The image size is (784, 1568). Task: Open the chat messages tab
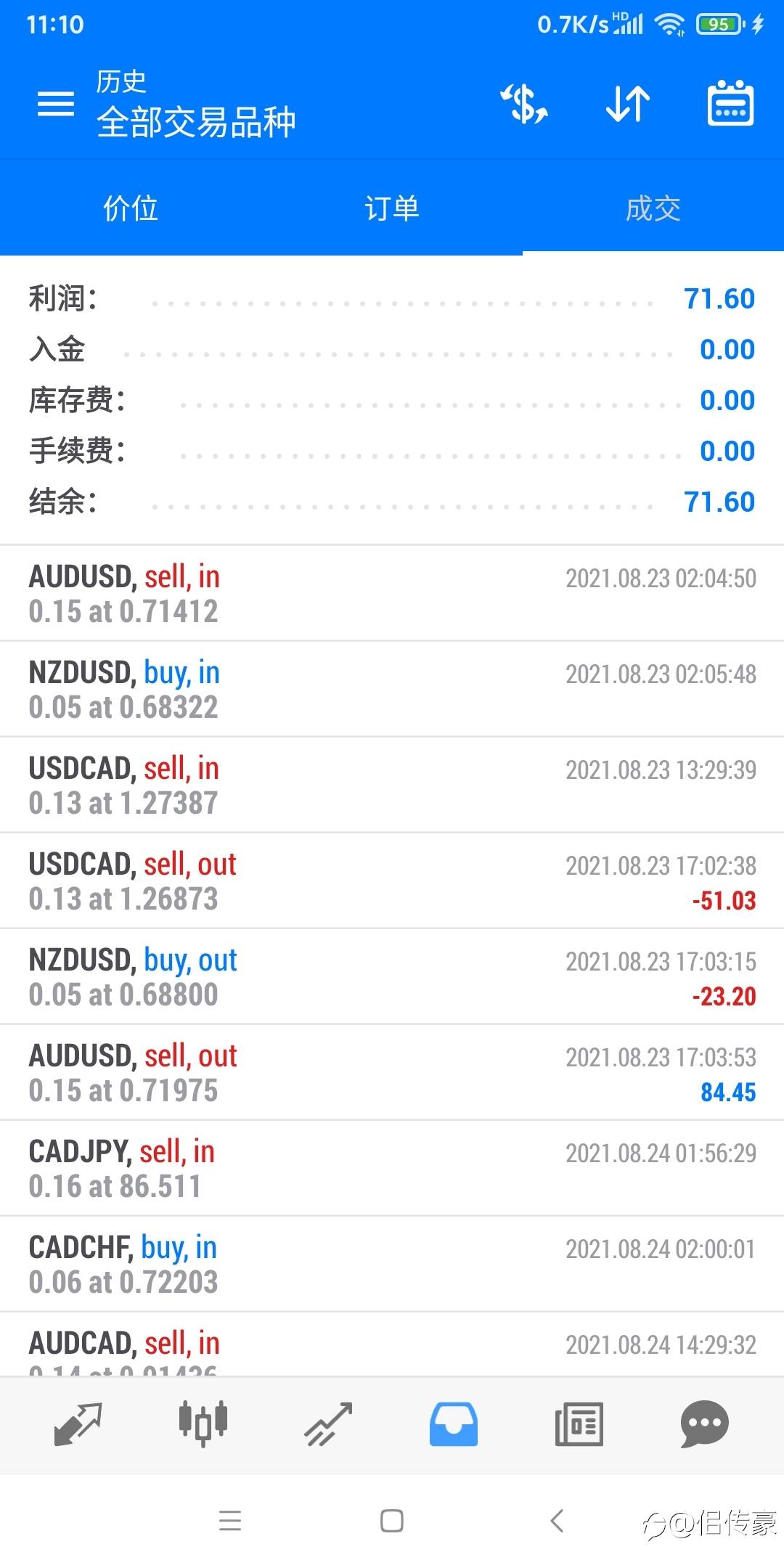tap(704, 1424)
